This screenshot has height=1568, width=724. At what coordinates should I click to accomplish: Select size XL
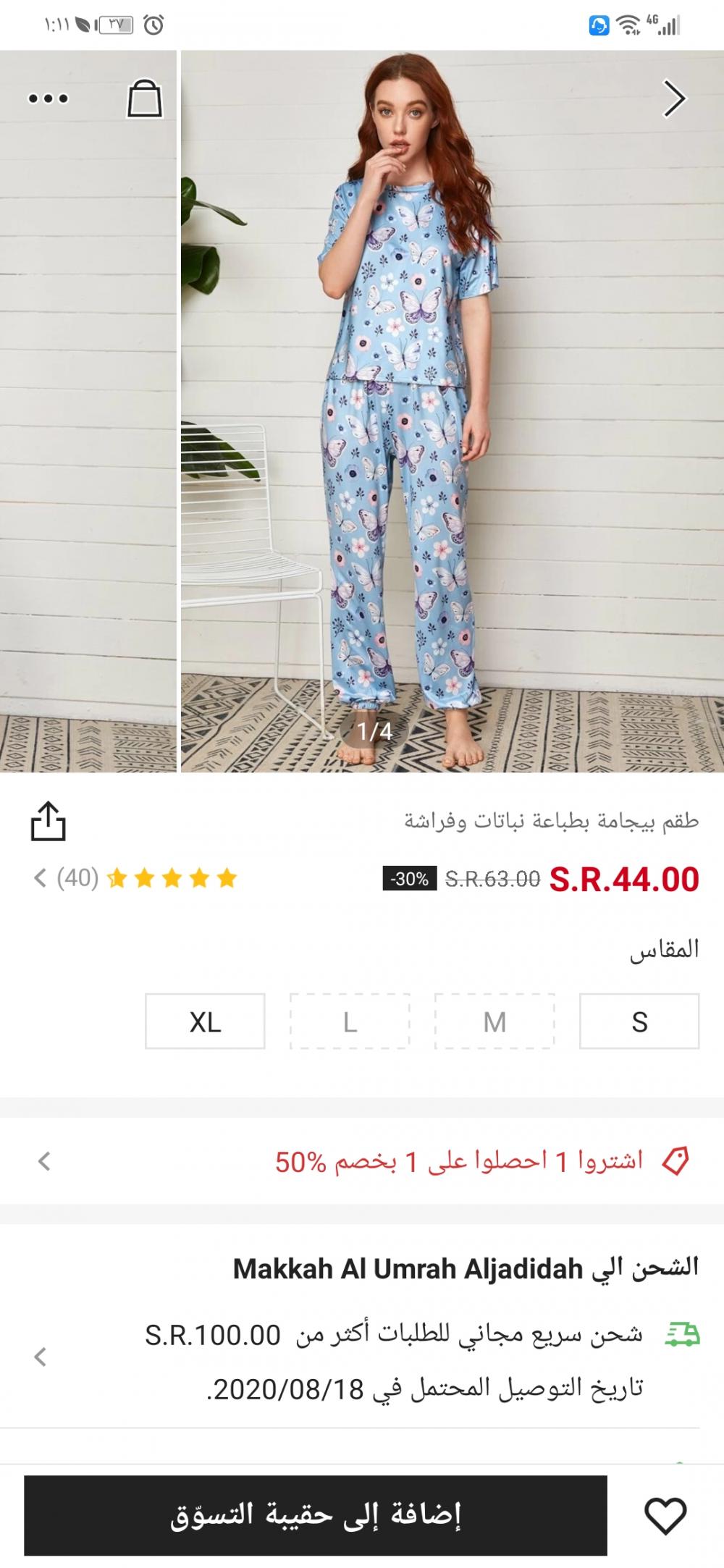205,1021
